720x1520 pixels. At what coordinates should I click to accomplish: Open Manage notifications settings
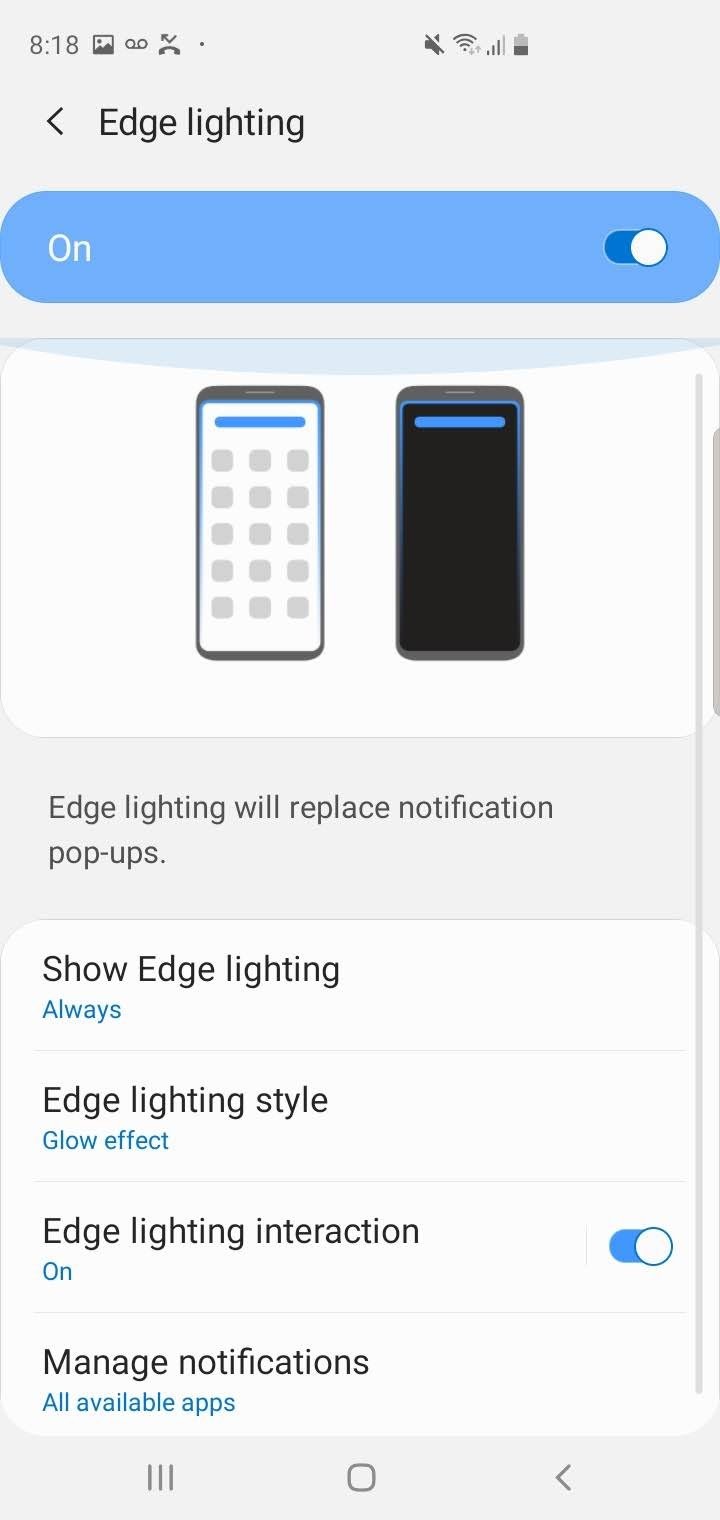click(x=205, y=1377)
